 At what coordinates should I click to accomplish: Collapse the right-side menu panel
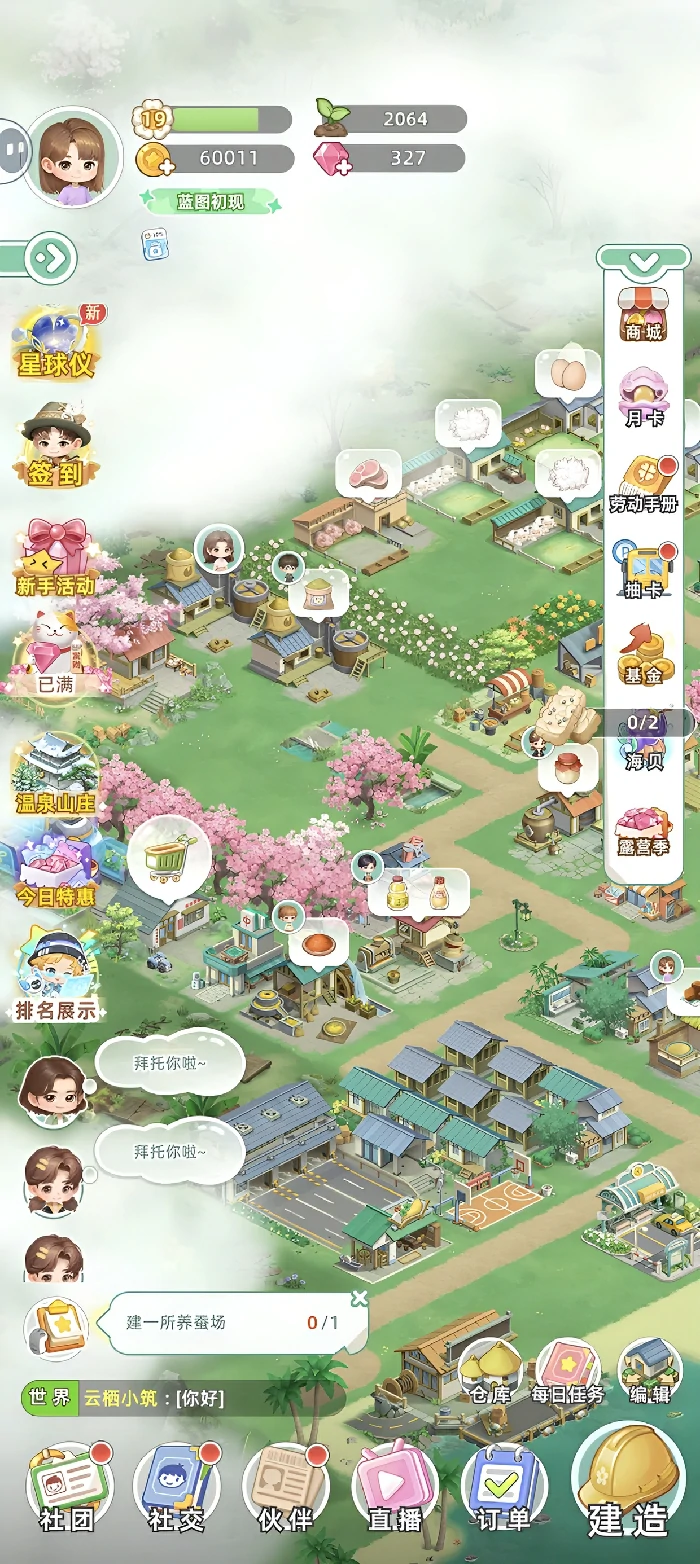click(x=644, y=262)
